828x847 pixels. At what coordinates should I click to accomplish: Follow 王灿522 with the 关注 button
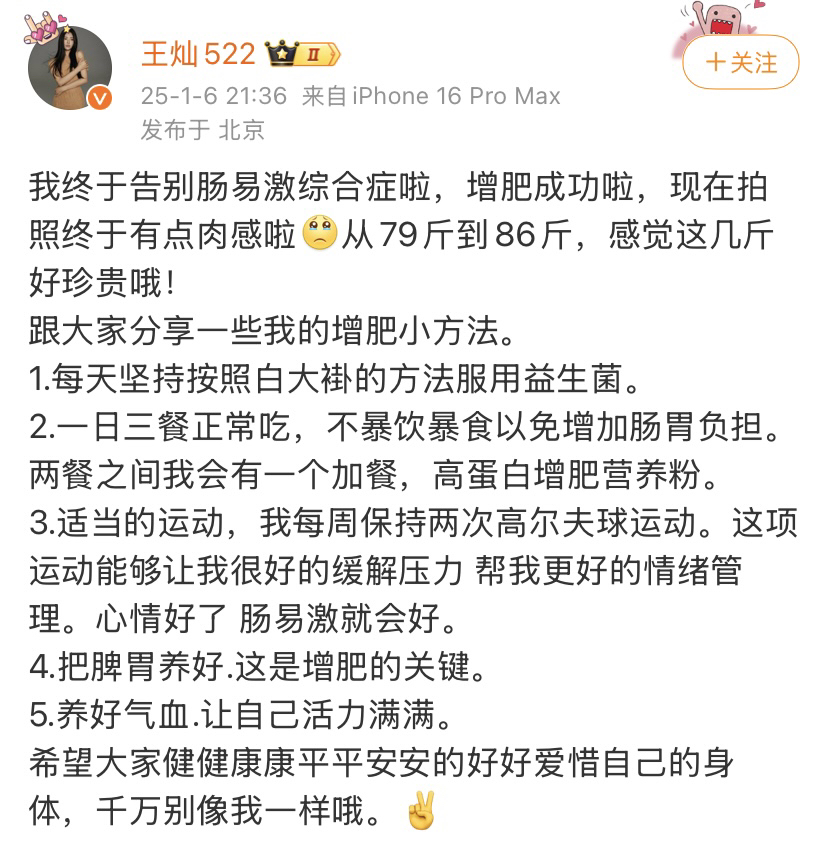[740, 62]
